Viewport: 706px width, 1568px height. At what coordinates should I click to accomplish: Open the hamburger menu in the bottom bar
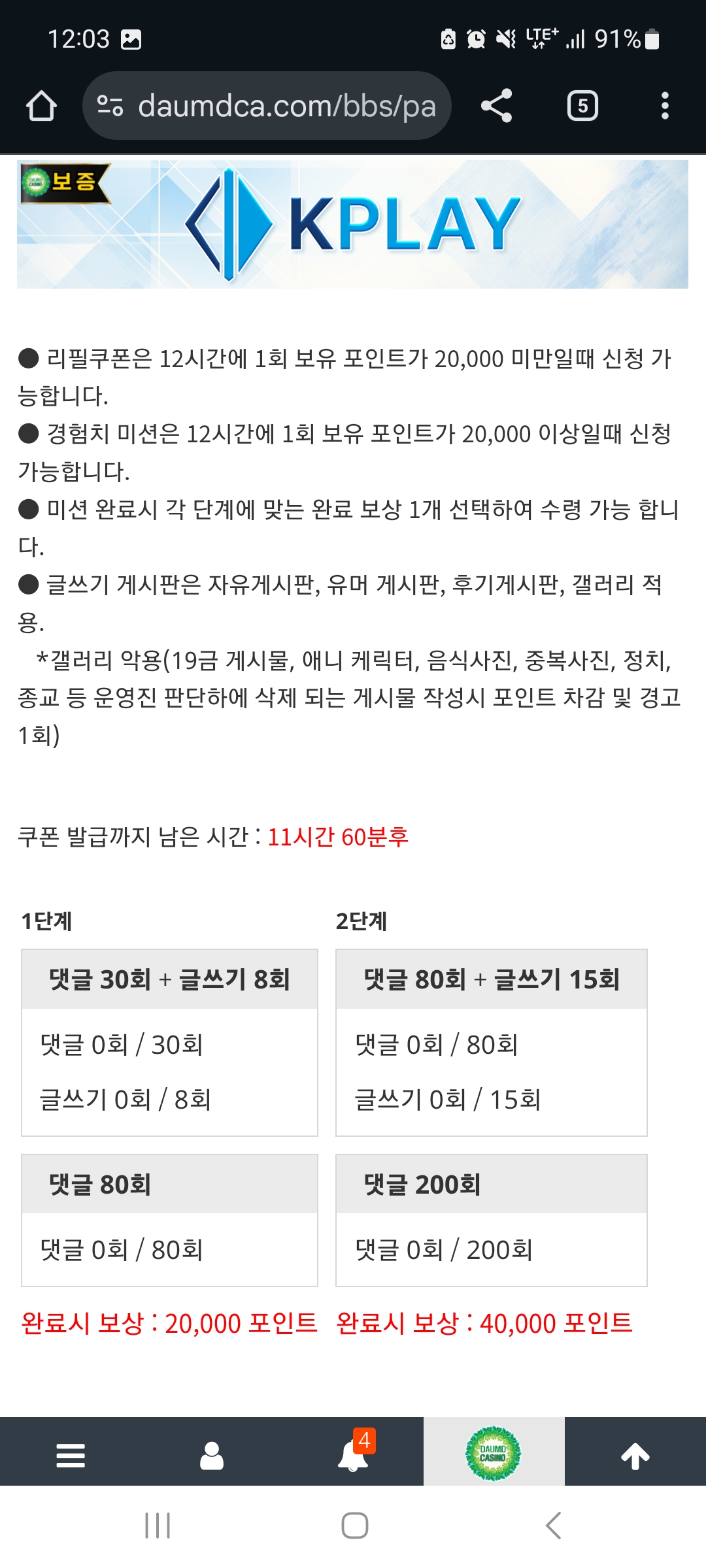(71, 1456)
